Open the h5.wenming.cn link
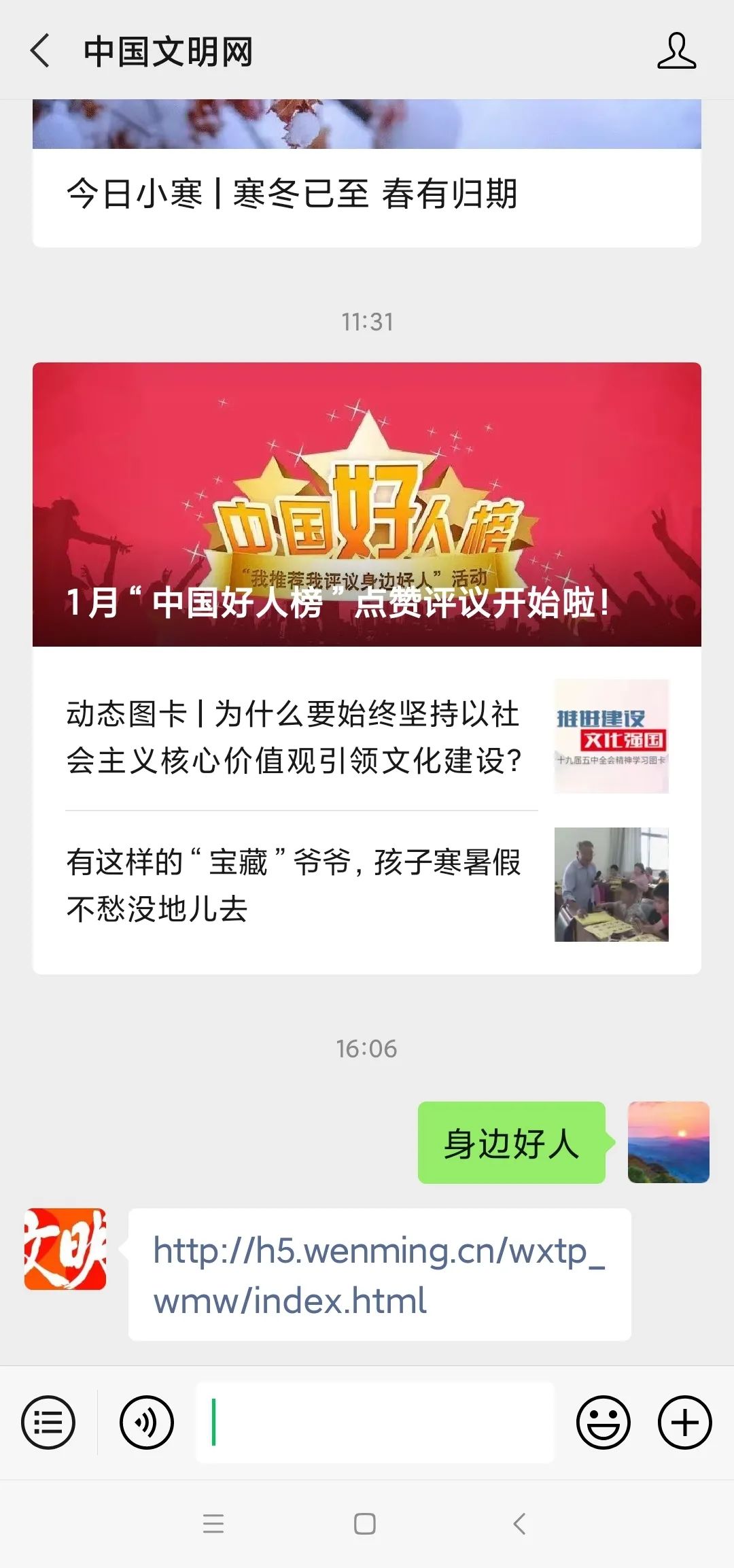This screenshot has width=734, height=1568. pos(378,1275)
